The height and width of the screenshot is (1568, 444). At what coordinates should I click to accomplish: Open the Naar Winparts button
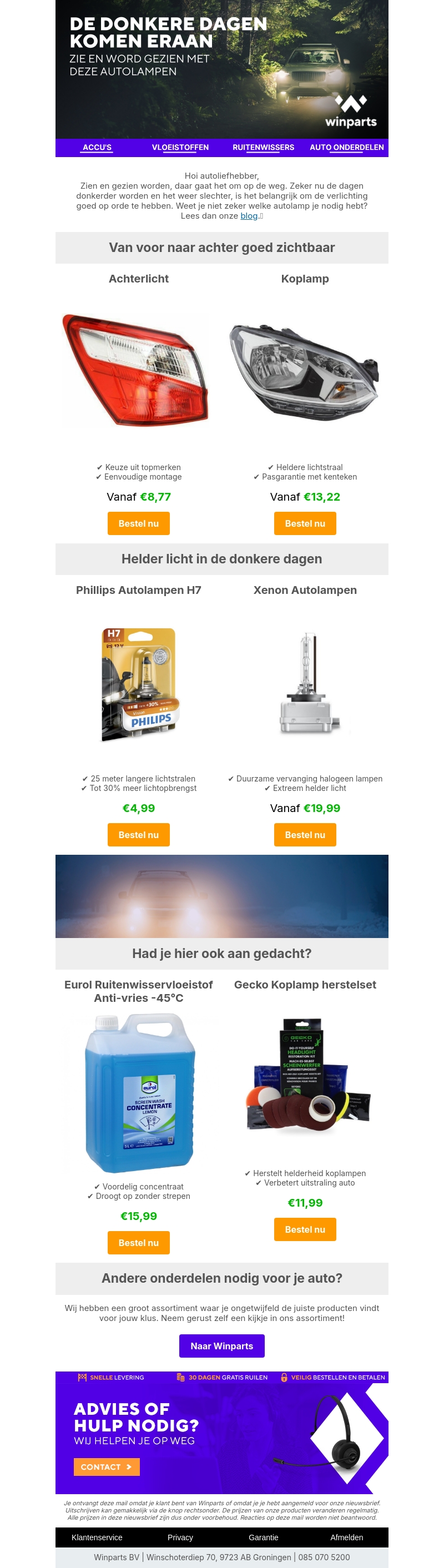(221, 1345)
